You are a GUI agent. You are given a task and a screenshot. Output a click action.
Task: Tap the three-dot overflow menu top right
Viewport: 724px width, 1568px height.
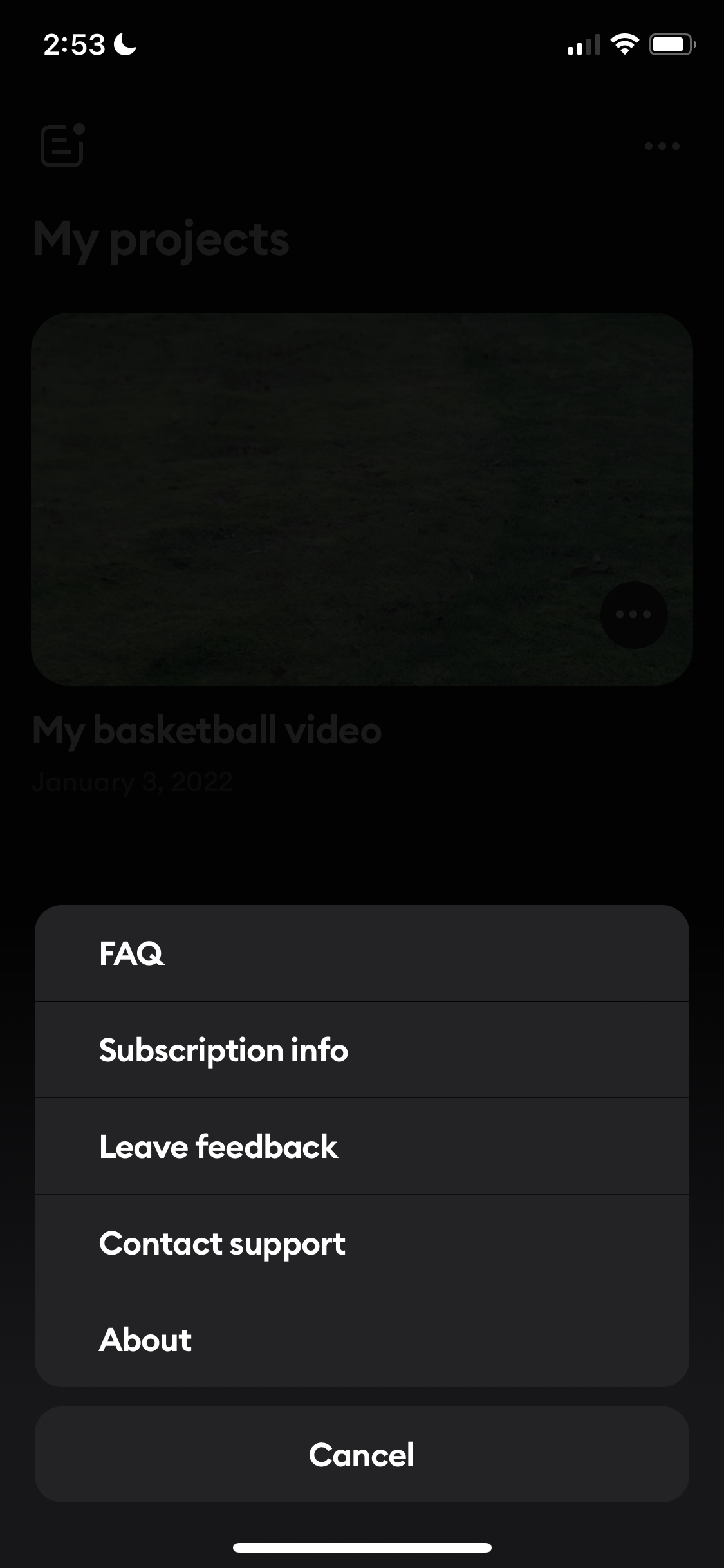pos(662,145)
